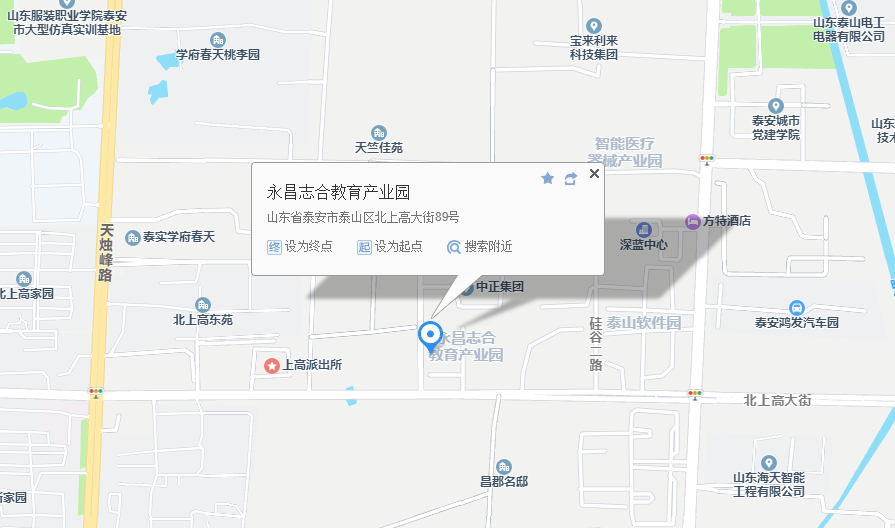Favorite this location with the star icon
Screen dimensions: 895x528
pos(547,178)
